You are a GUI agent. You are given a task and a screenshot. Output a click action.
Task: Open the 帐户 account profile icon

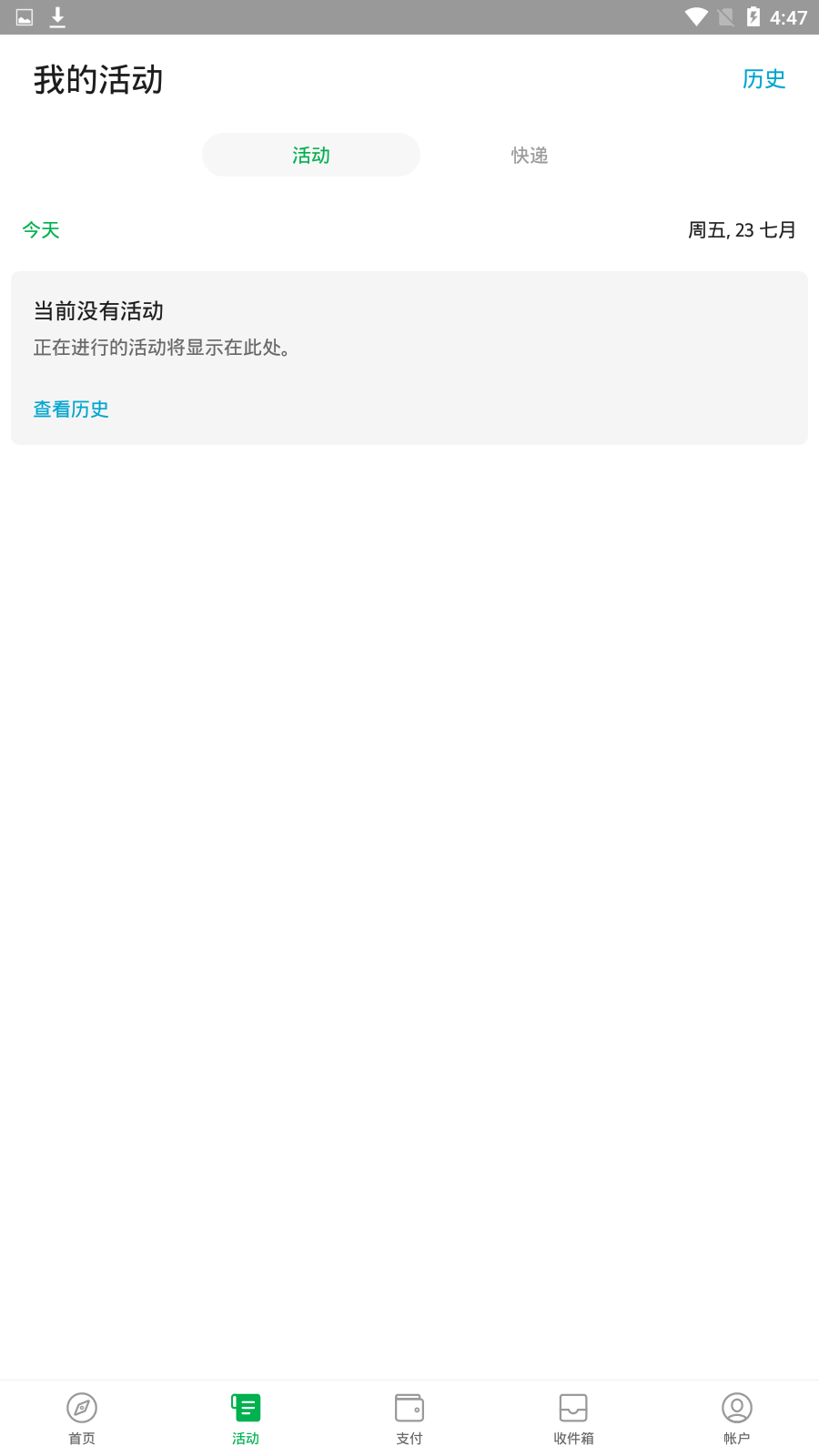(736, 1407)
